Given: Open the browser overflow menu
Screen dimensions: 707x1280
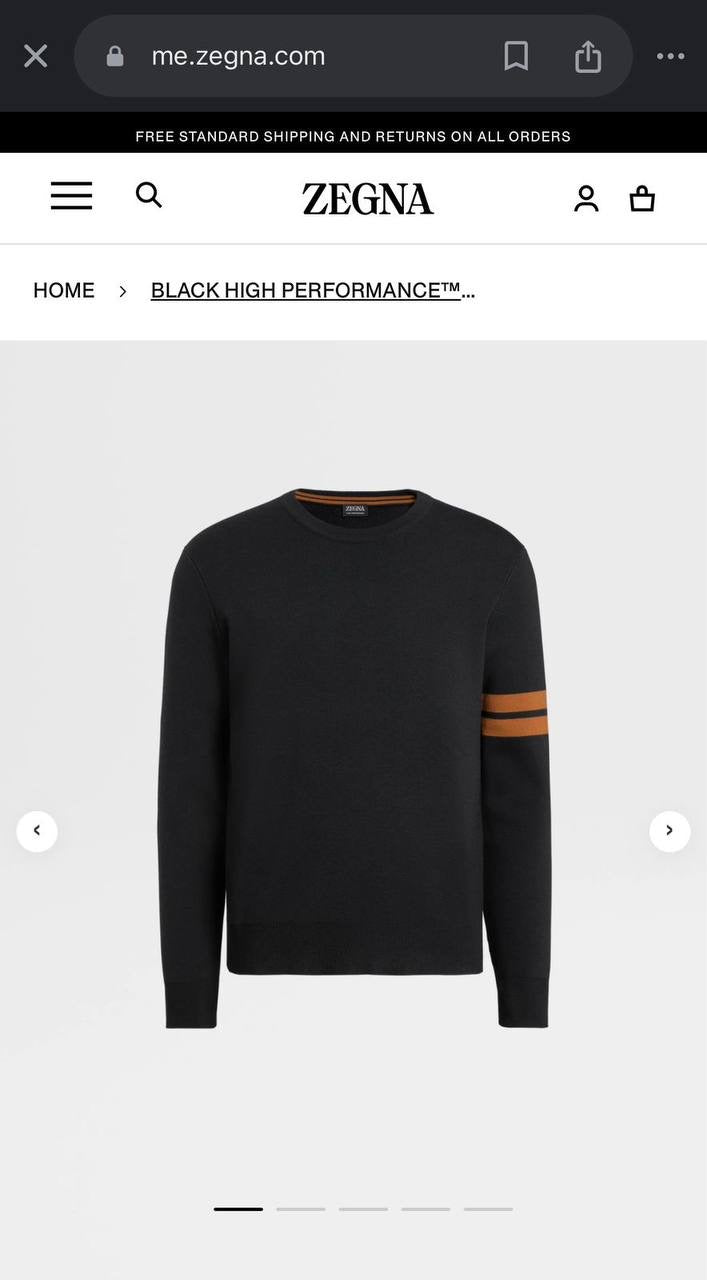Looking at the screenshot, I should pos(670,56).
